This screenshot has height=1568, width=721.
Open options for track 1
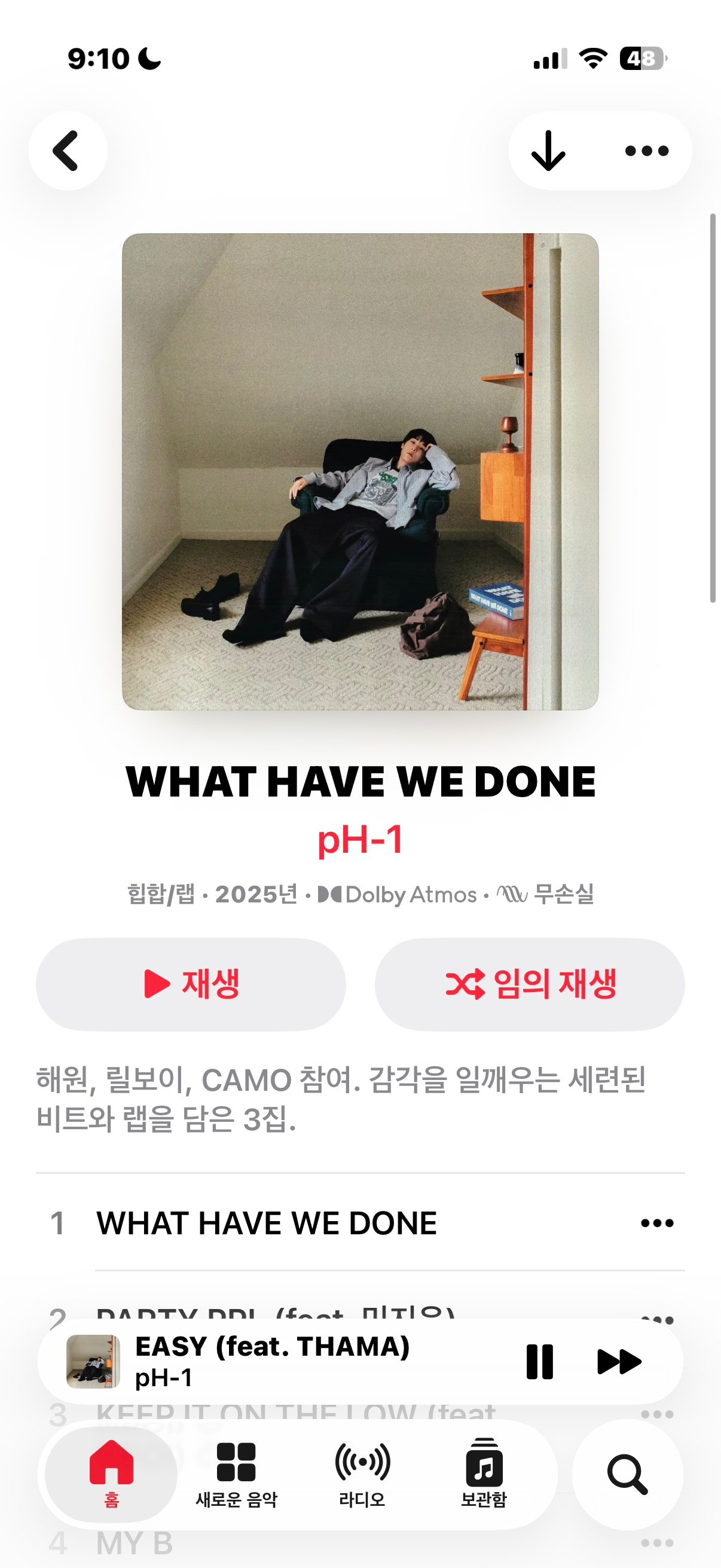click(x=656, y=1223)
